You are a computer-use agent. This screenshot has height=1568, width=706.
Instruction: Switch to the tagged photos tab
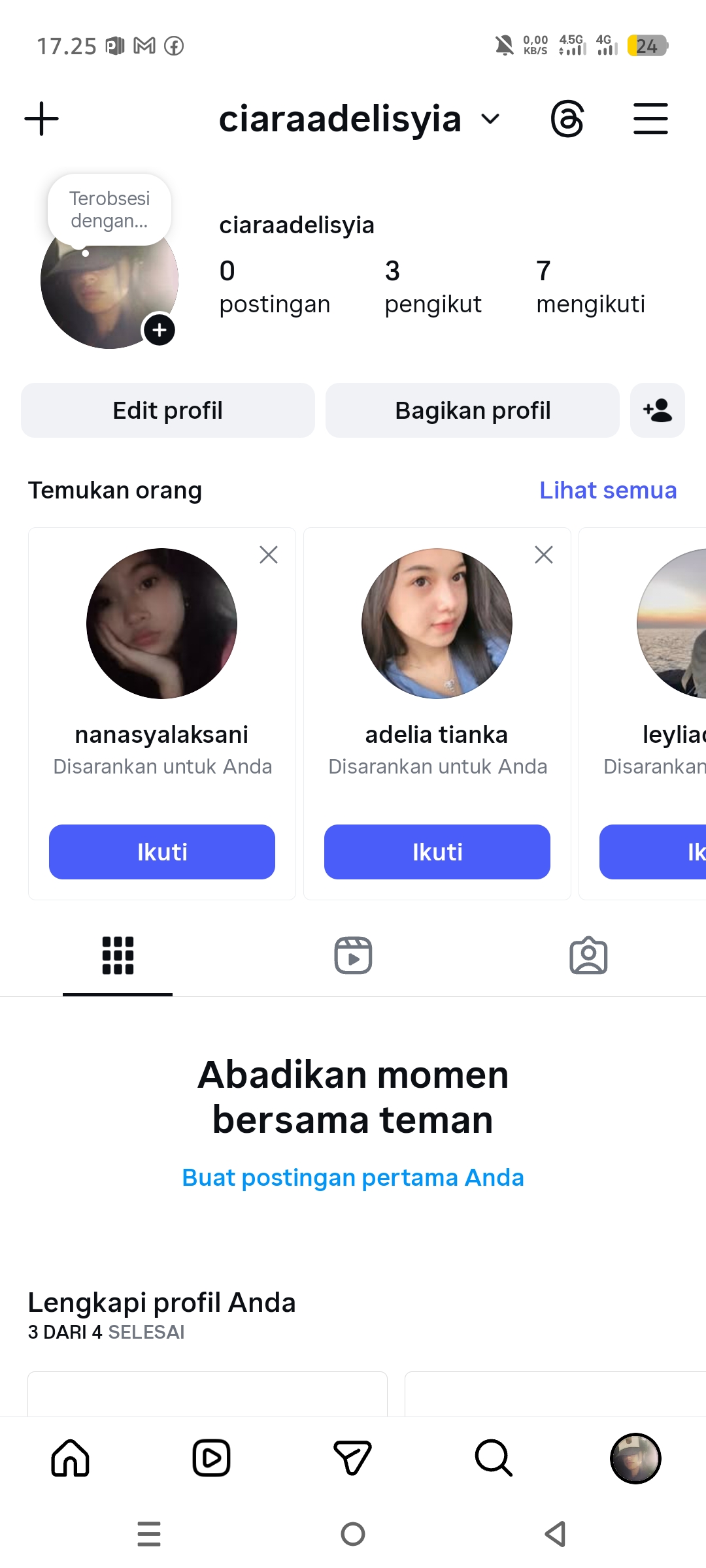point(588,956)
